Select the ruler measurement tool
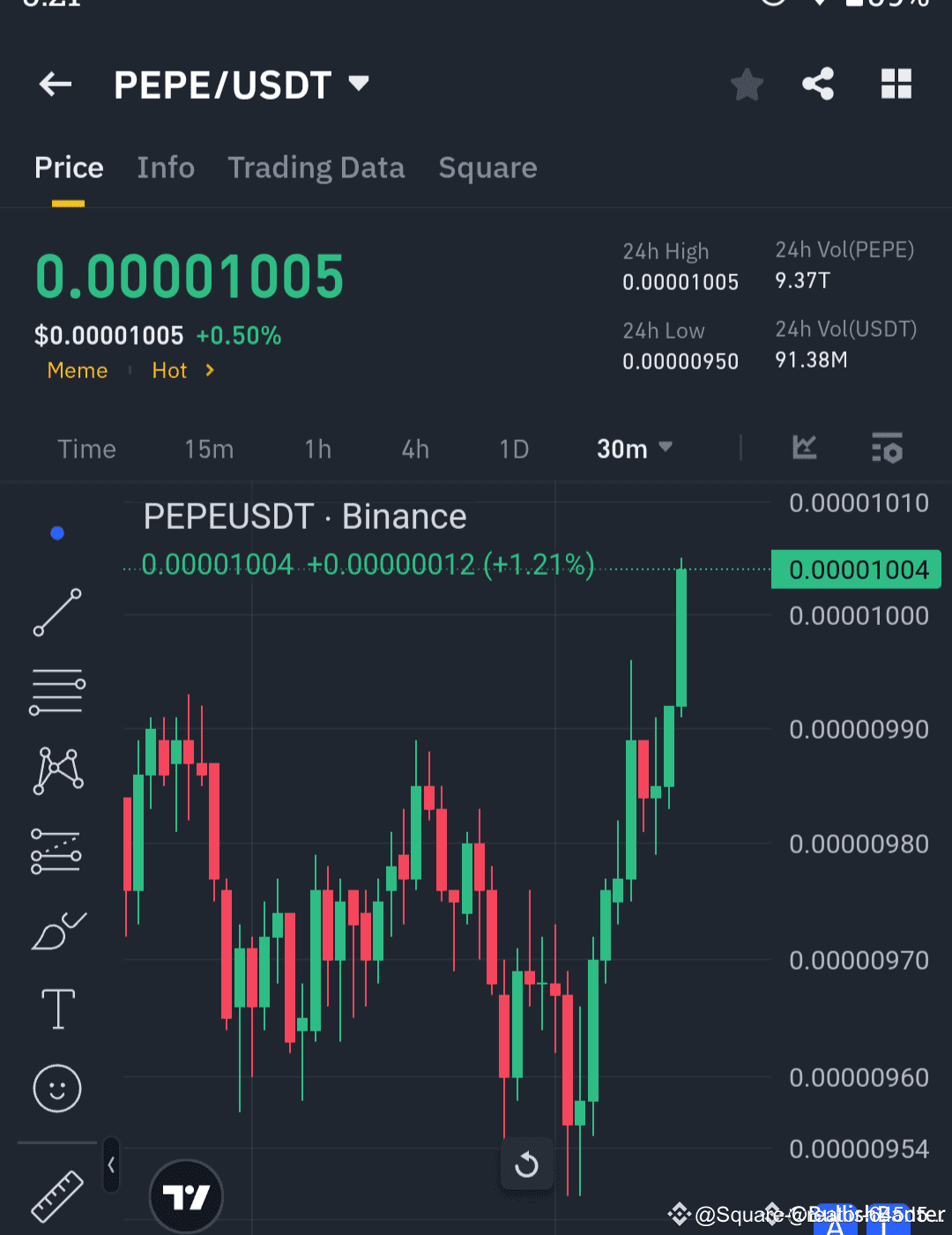 coord(56,1196)
